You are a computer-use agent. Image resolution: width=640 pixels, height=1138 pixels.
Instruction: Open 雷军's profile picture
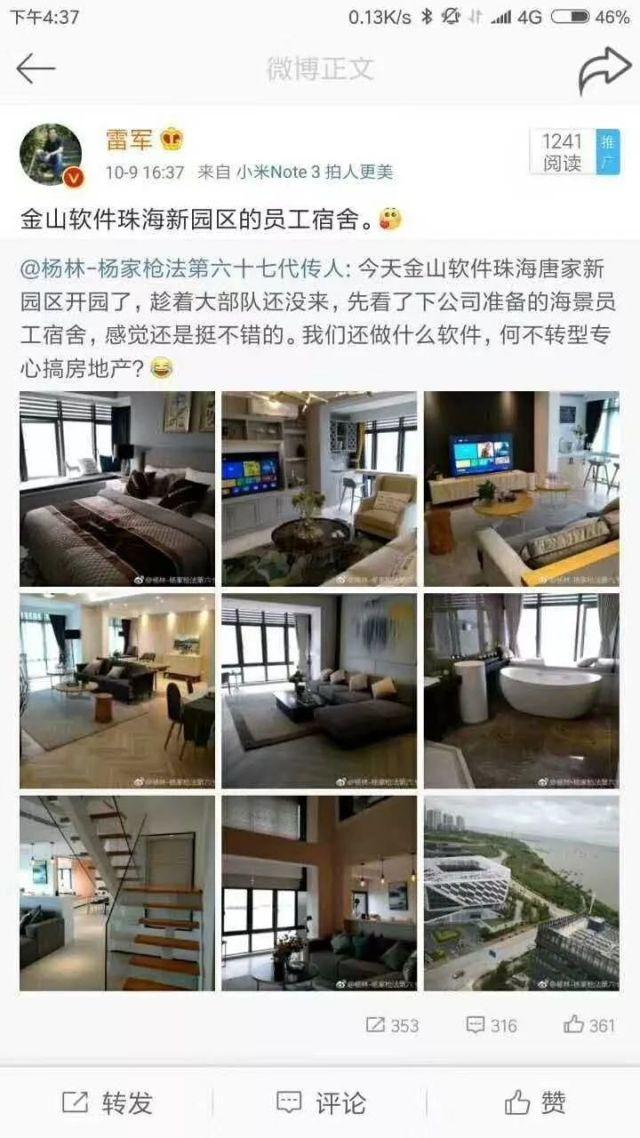coord(50,155)
